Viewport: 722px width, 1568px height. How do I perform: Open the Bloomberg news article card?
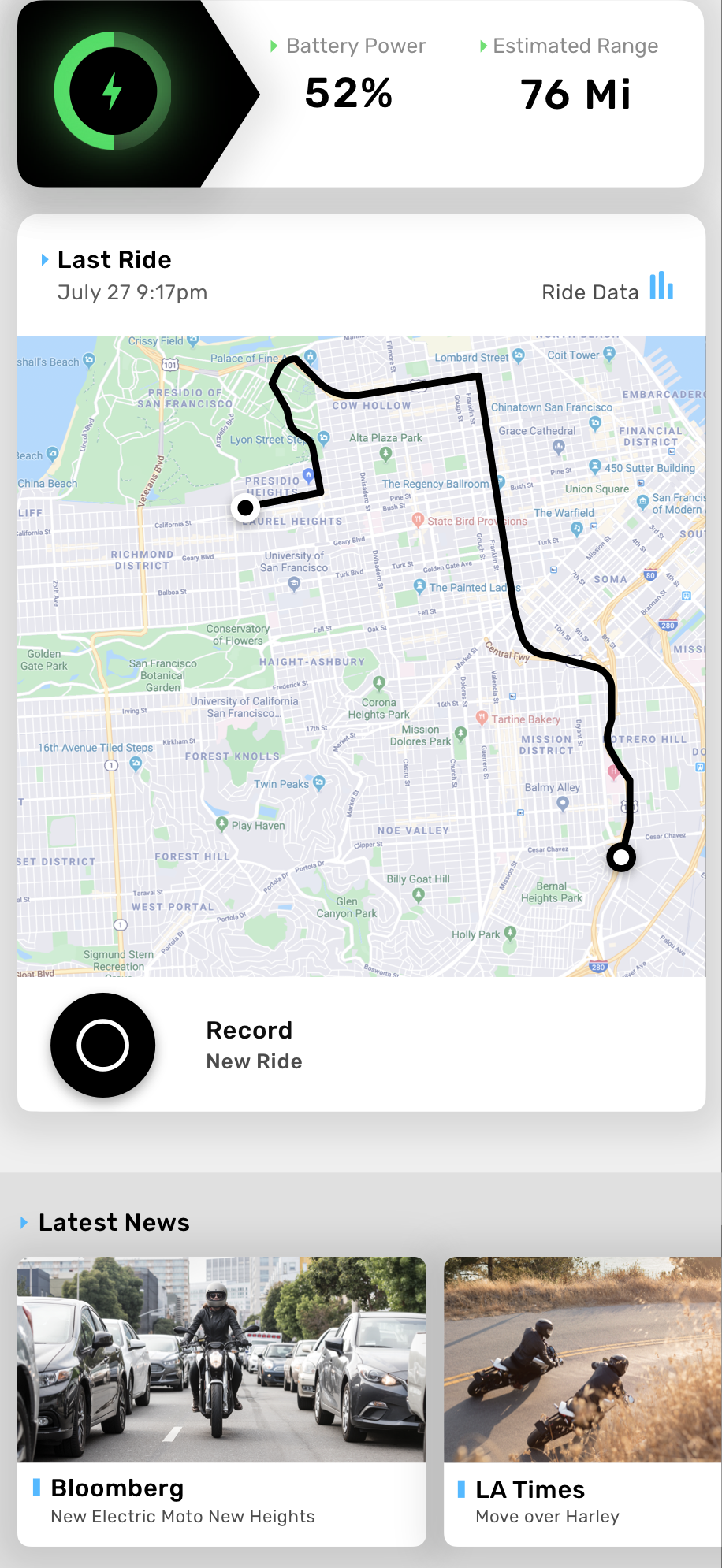(221, 1400)
